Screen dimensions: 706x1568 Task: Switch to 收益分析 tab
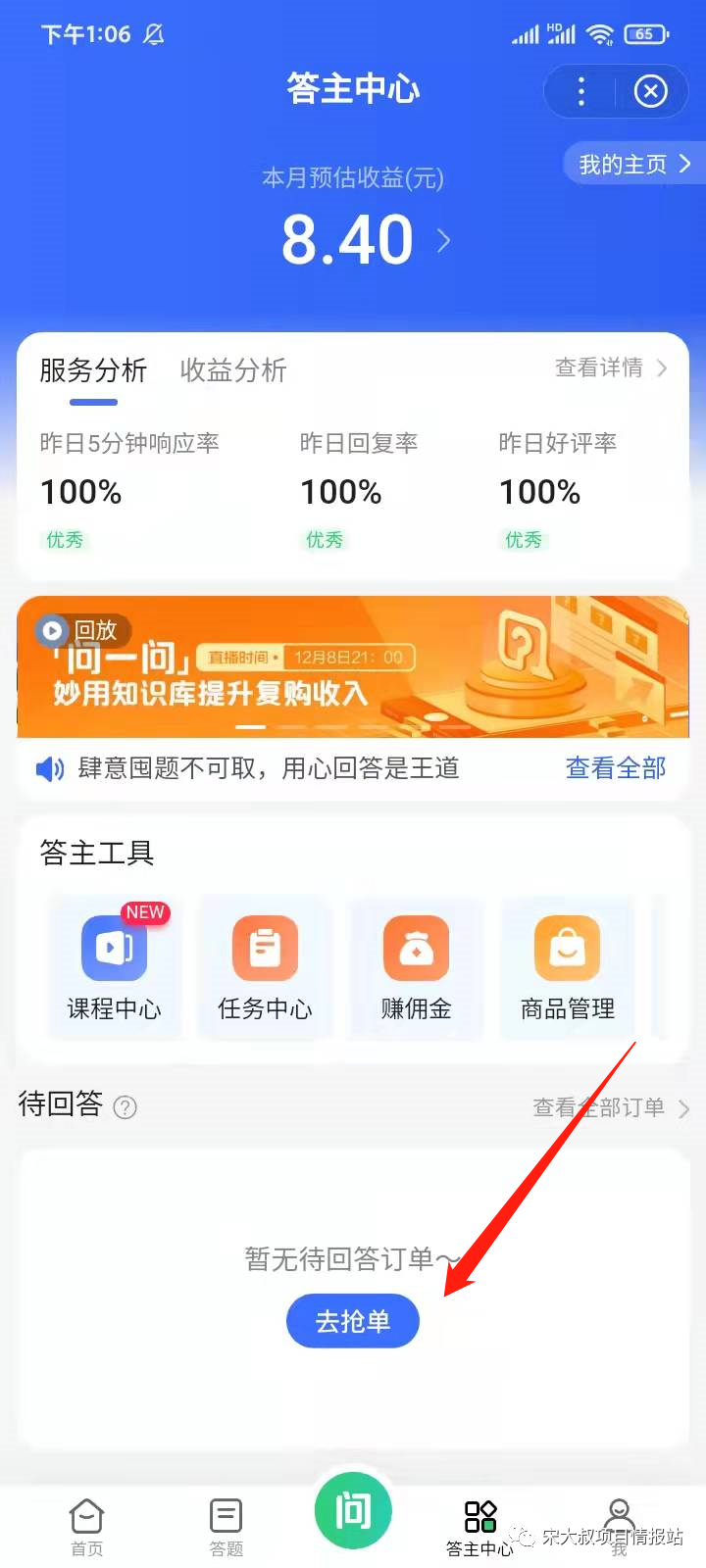click(233, 370)
